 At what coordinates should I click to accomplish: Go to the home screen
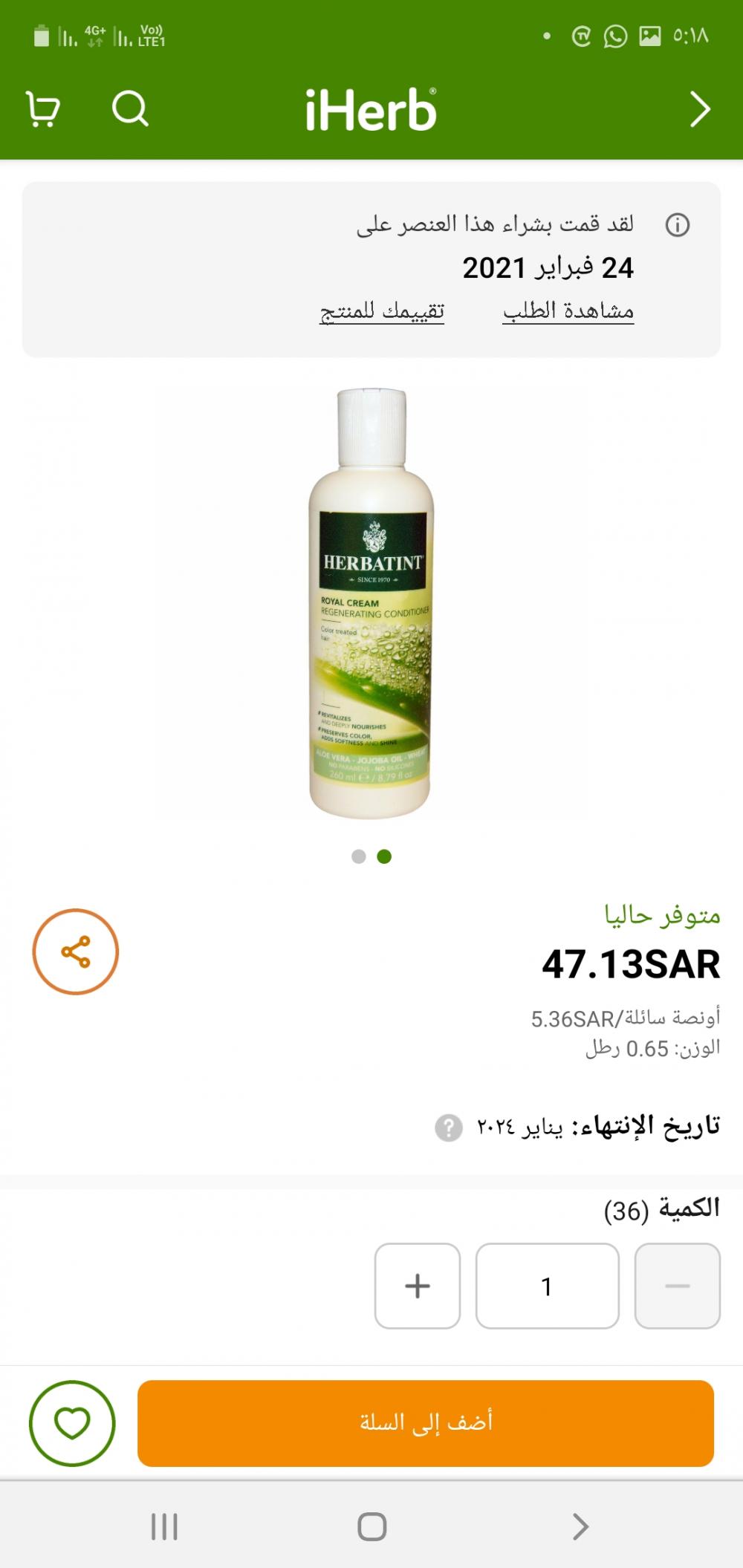371,1526
